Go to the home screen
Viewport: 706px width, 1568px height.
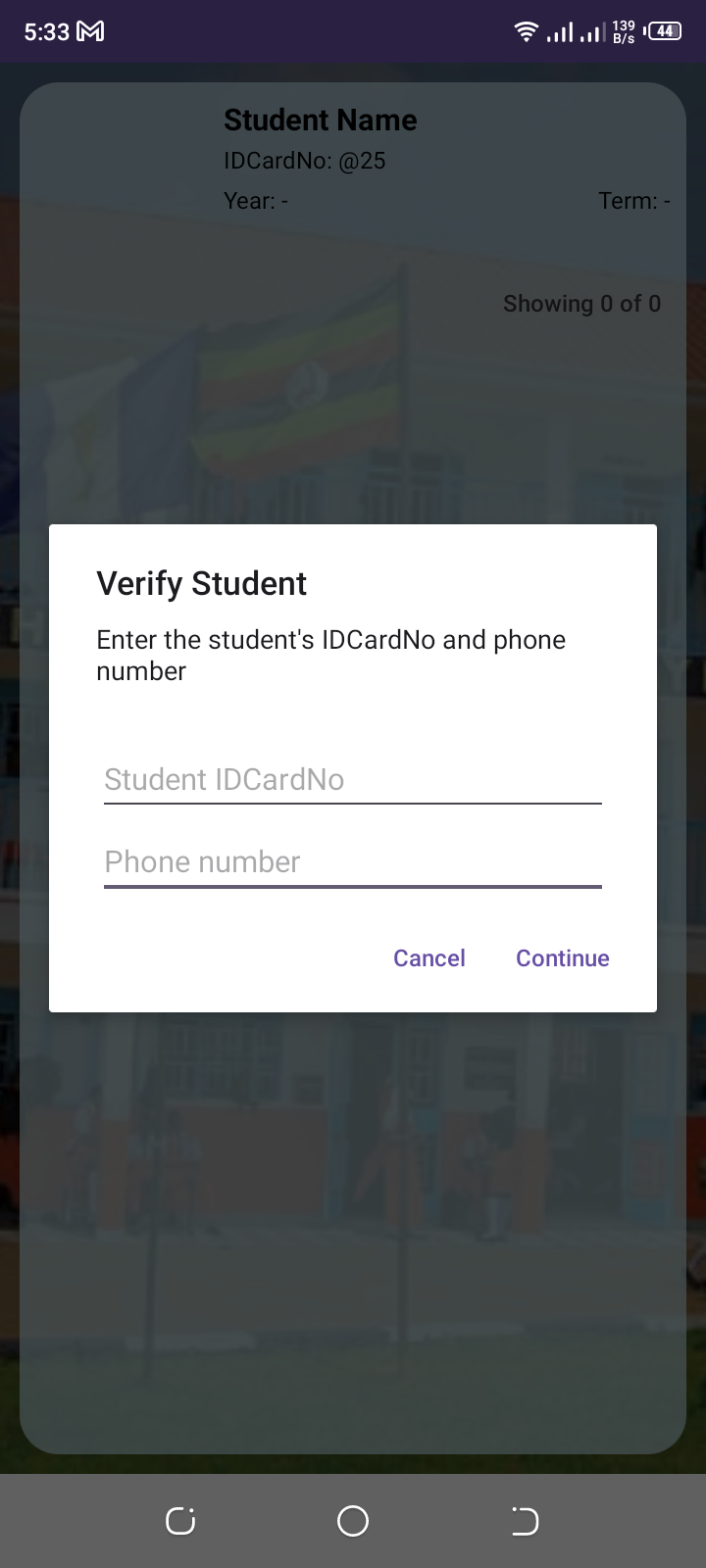pos(353,1521)
